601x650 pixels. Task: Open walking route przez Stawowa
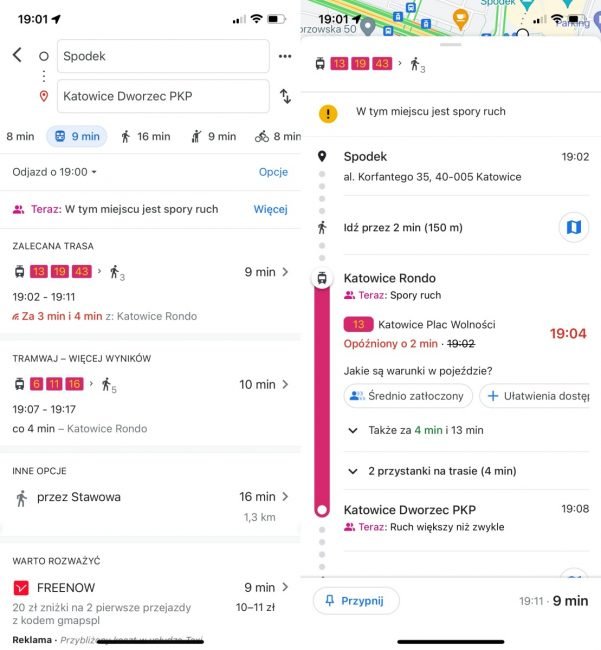150,497
